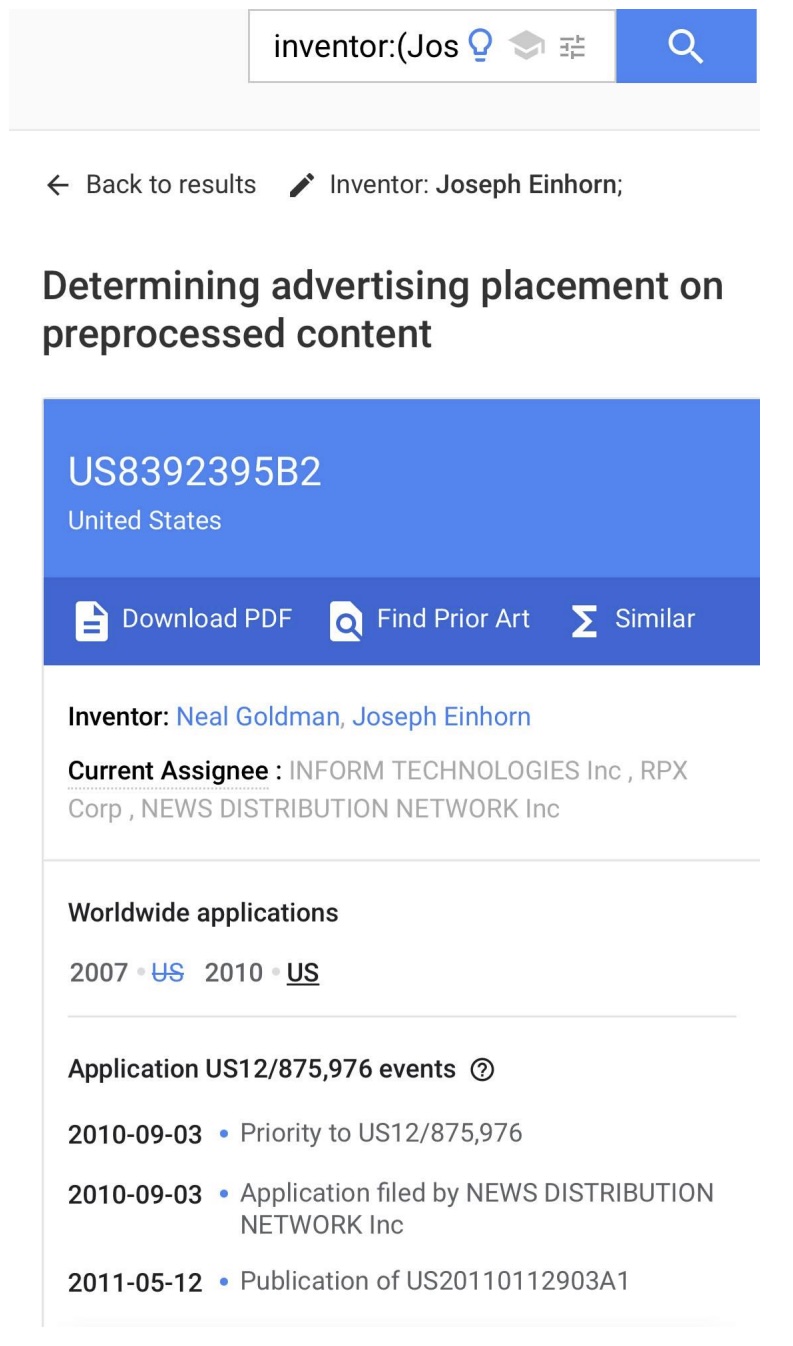
Task: Go back to results
Action: pyautogui.click(x=152, y=185)
